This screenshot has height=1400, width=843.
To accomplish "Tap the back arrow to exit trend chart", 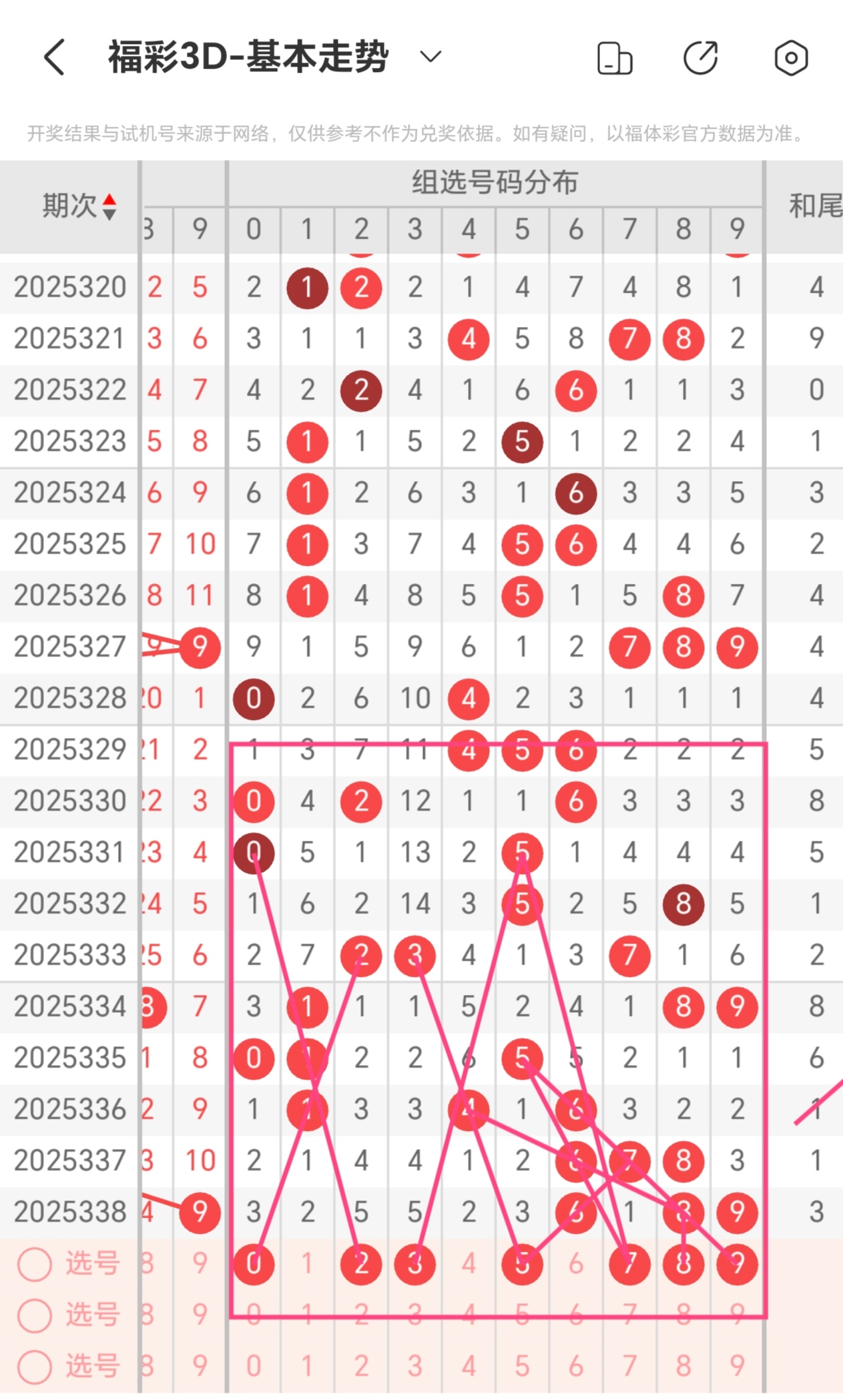I will (x=53, y=58).
